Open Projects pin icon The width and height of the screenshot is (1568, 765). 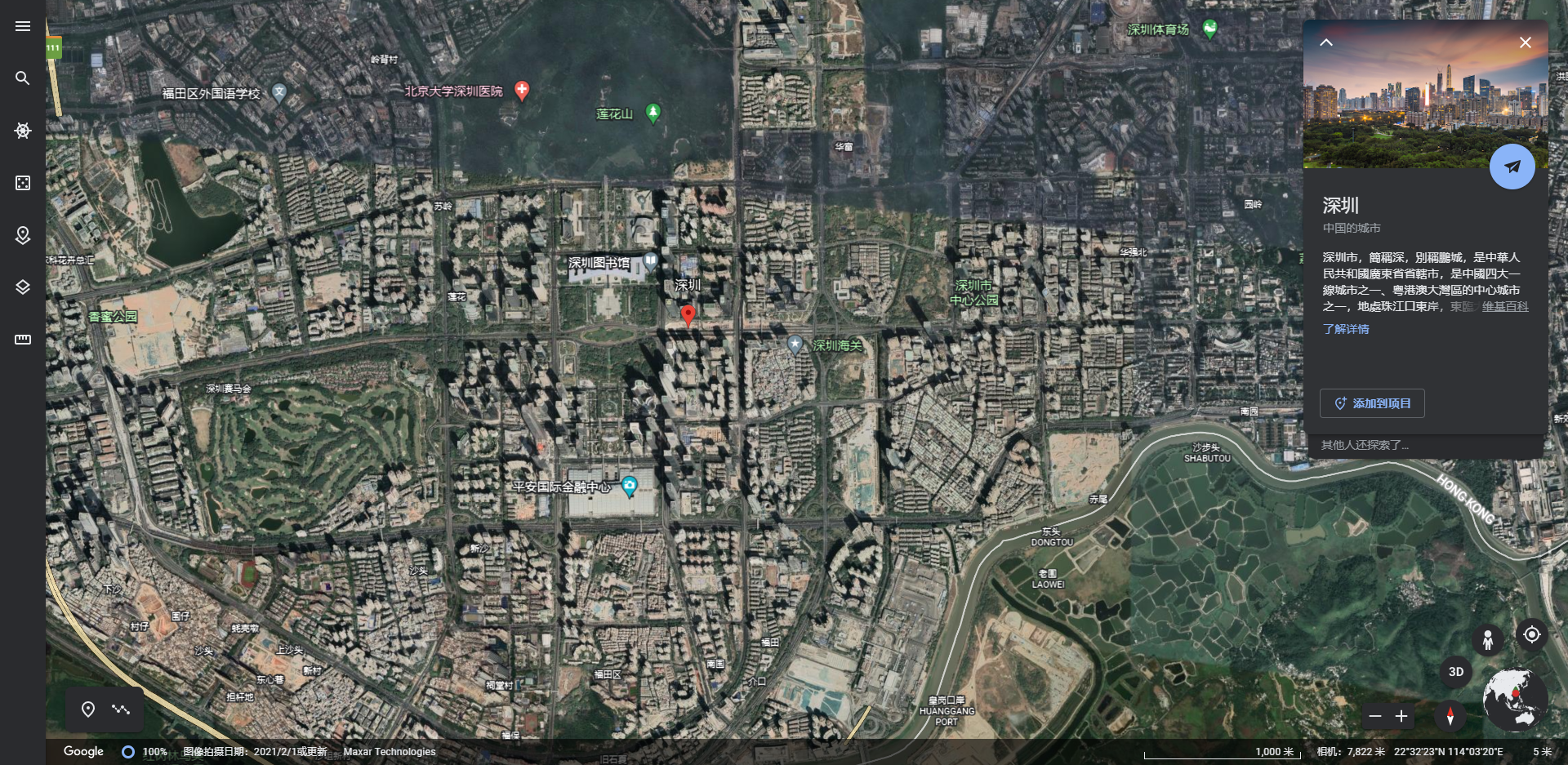coord(23,235)
